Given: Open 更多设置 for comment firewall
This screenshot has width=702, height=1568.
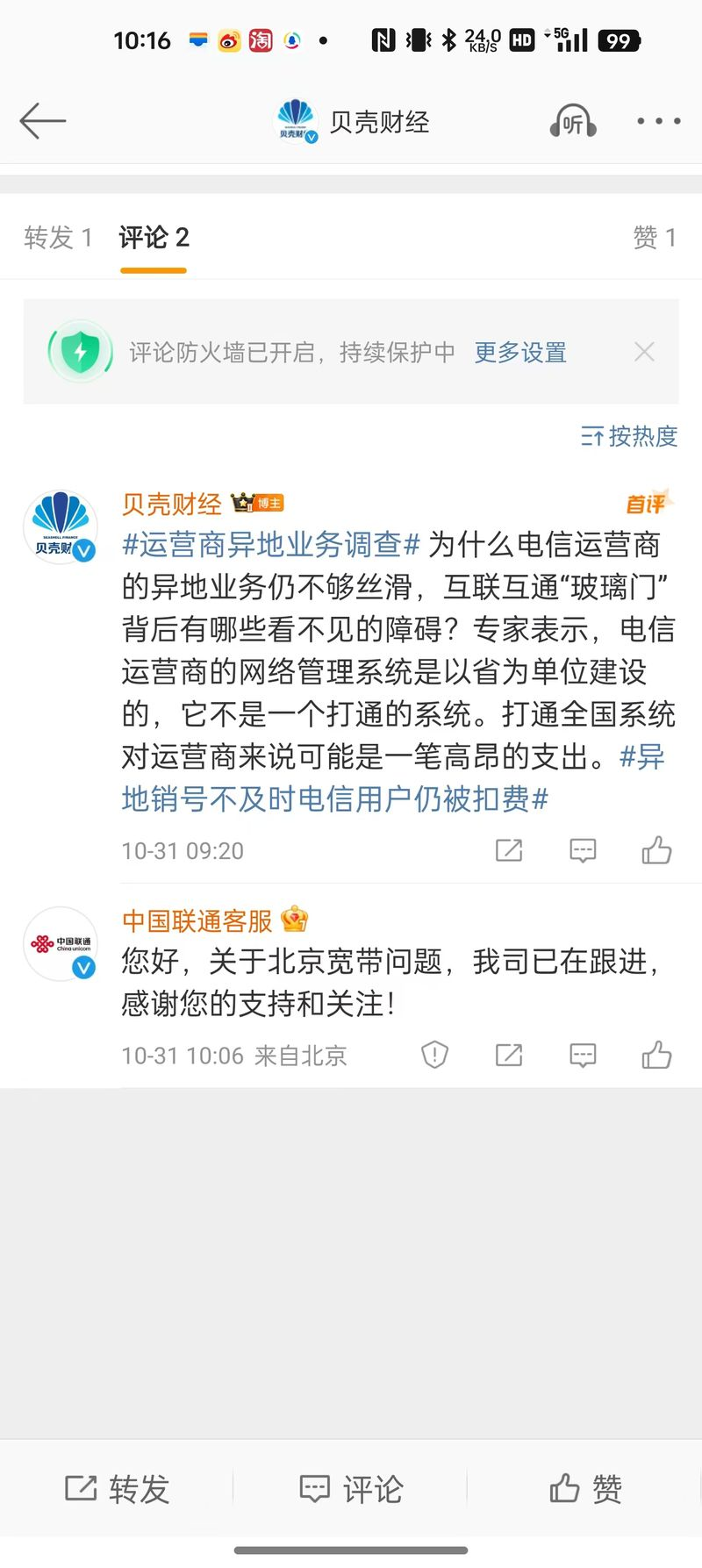Looking at the screenshot, I should coord(520,353).
